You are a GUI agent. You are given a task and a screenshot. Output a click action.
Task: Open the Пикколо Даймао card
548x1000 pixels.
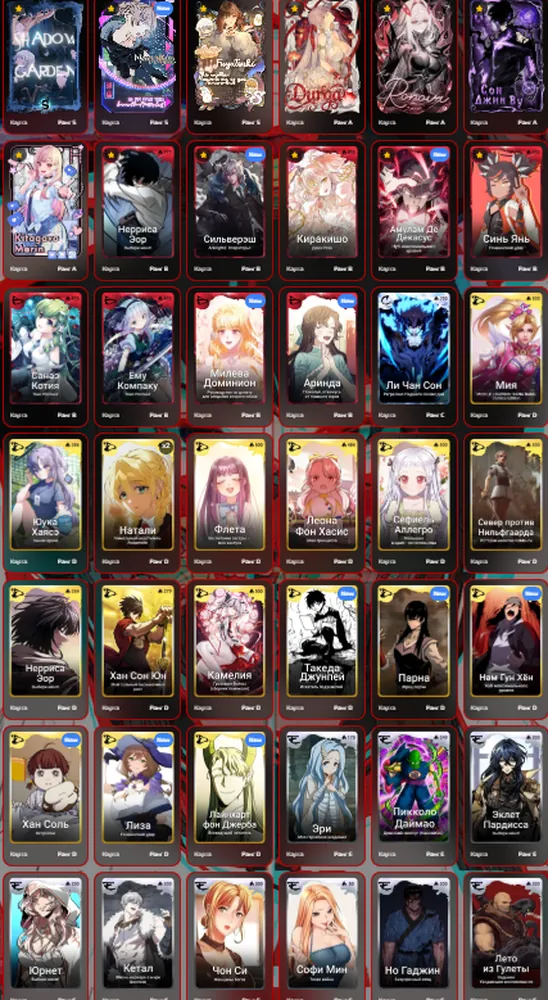tap(413, 795)
